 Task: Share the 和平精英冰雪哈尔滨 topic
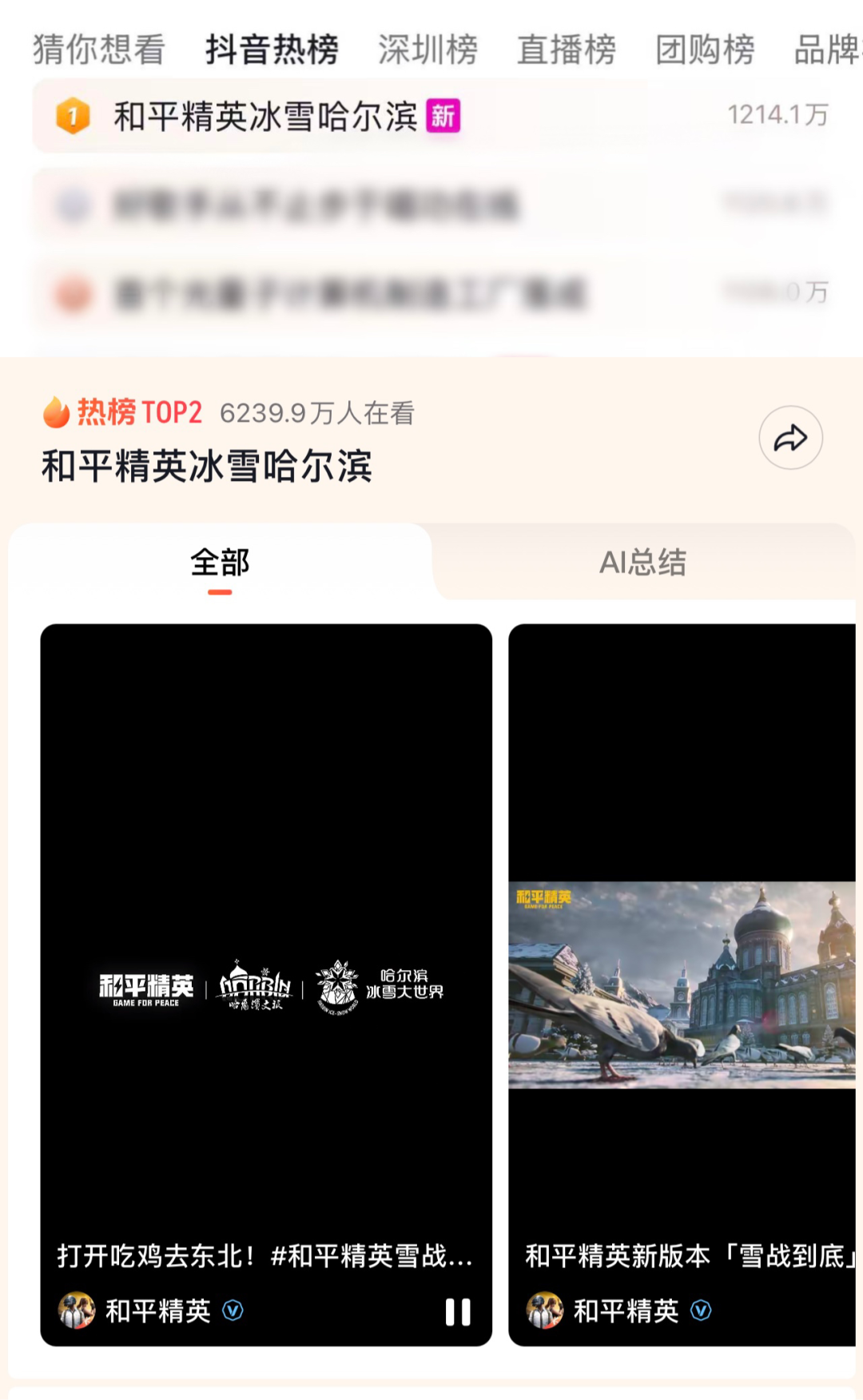790,438
